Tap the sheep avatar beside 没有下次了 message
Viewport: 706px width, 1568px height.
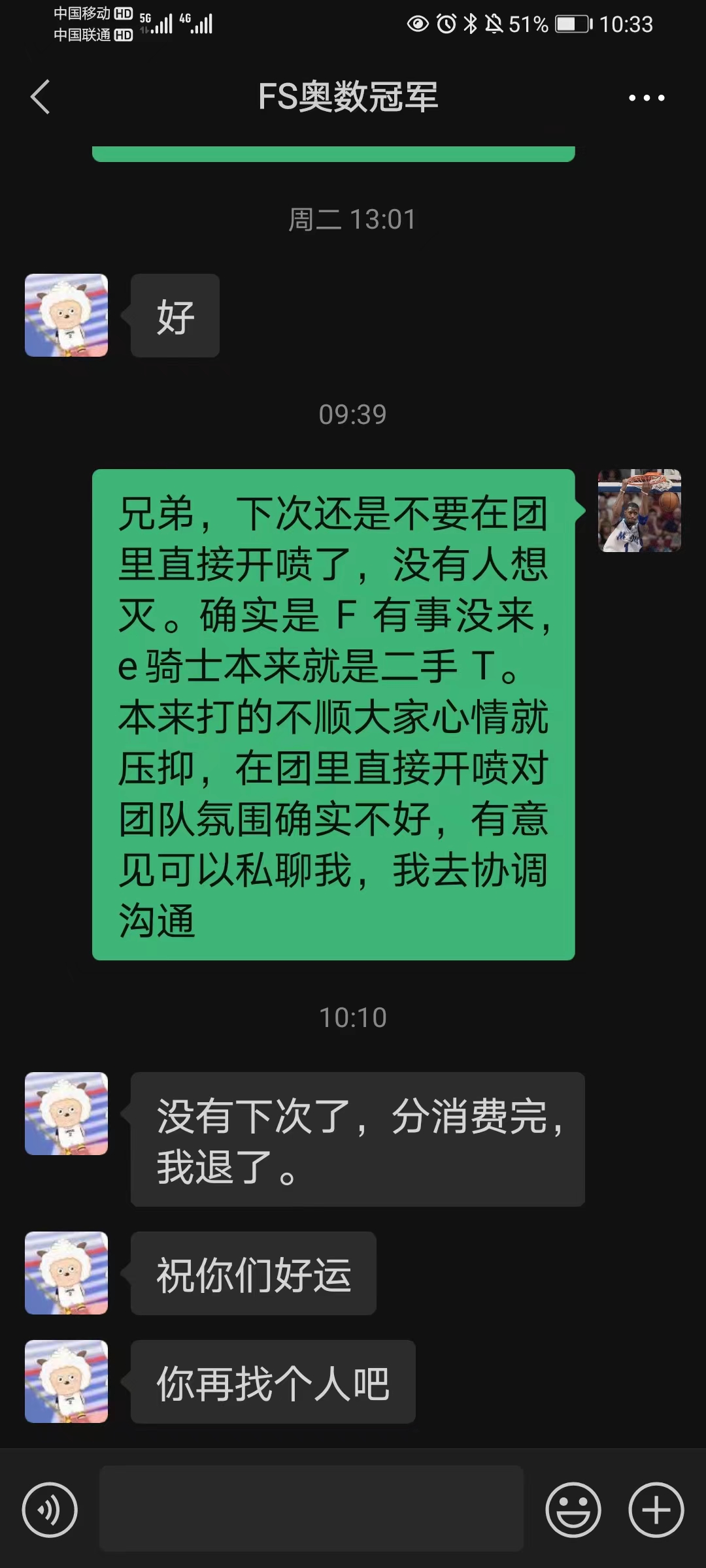[x=66, y=1114]
